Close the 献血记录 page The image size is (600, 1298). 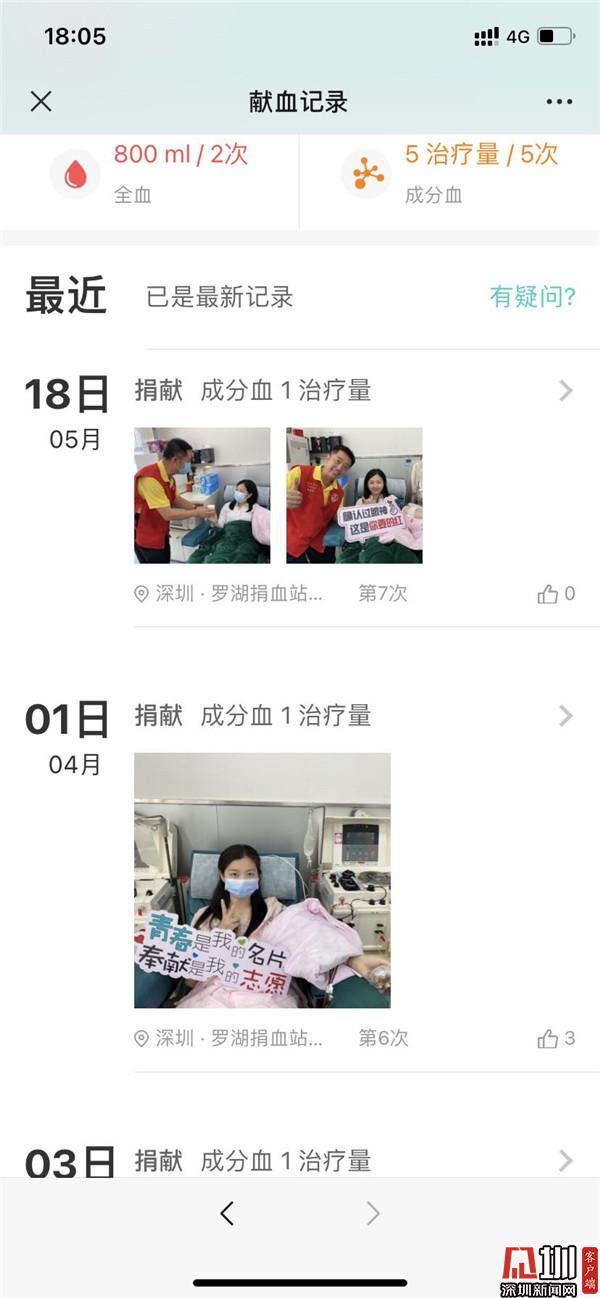click(x=41, y=101)
